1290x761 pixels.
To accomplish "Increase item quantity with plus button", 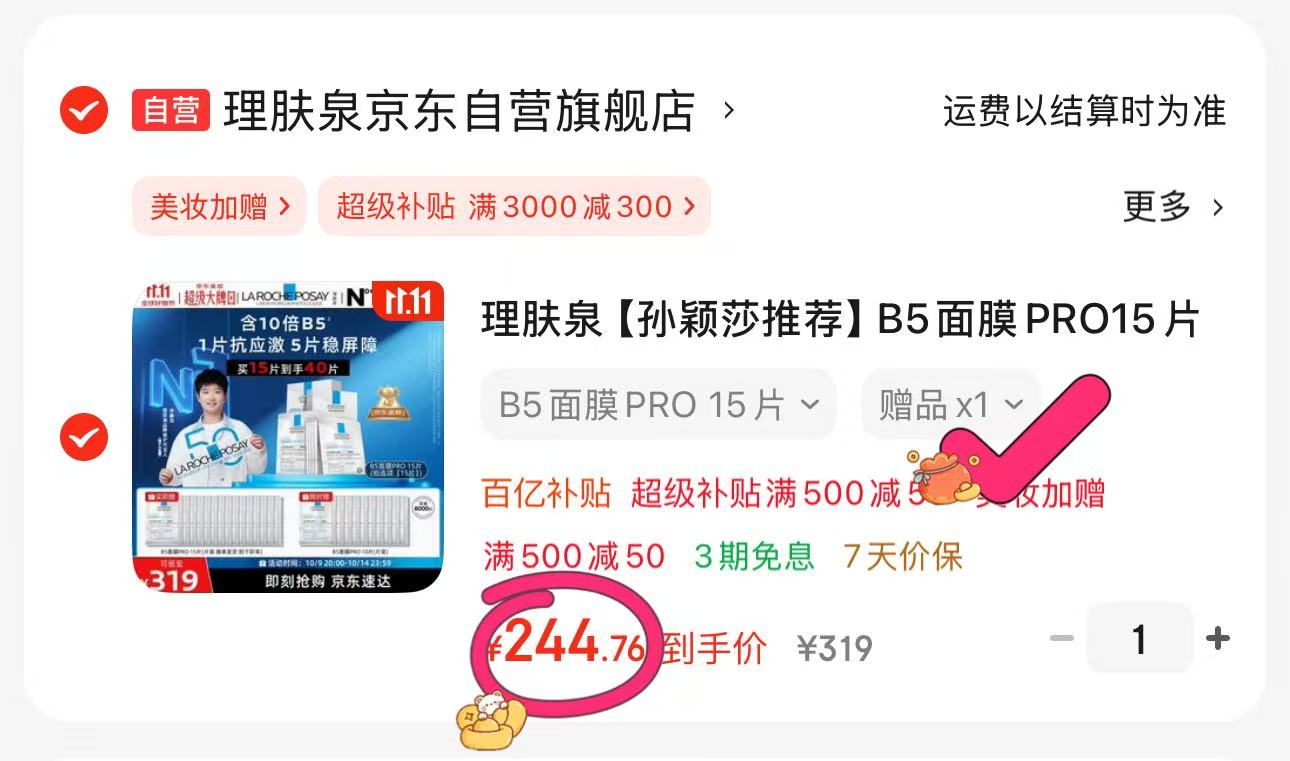I will [1218, 638].
